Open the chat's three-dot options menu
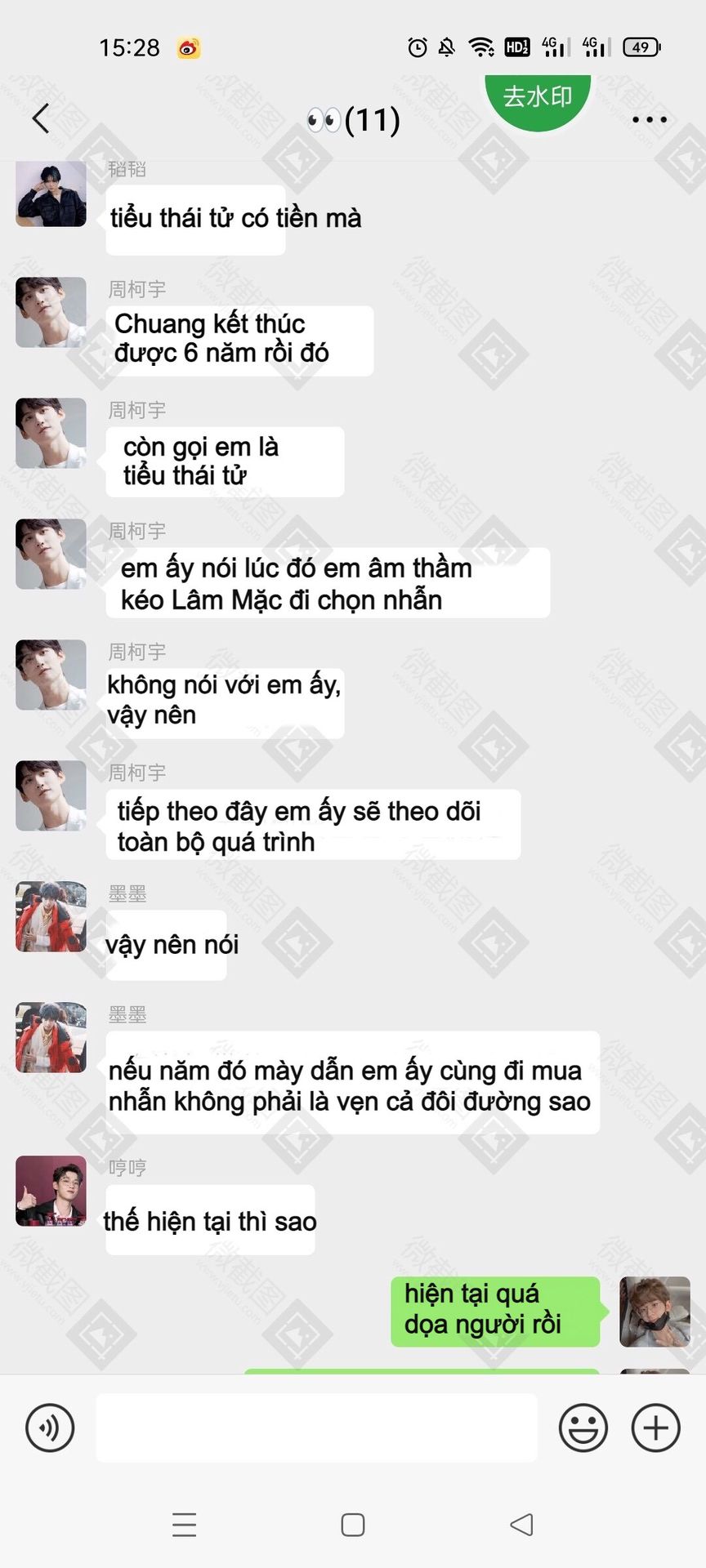 click(x=650, y=120)
